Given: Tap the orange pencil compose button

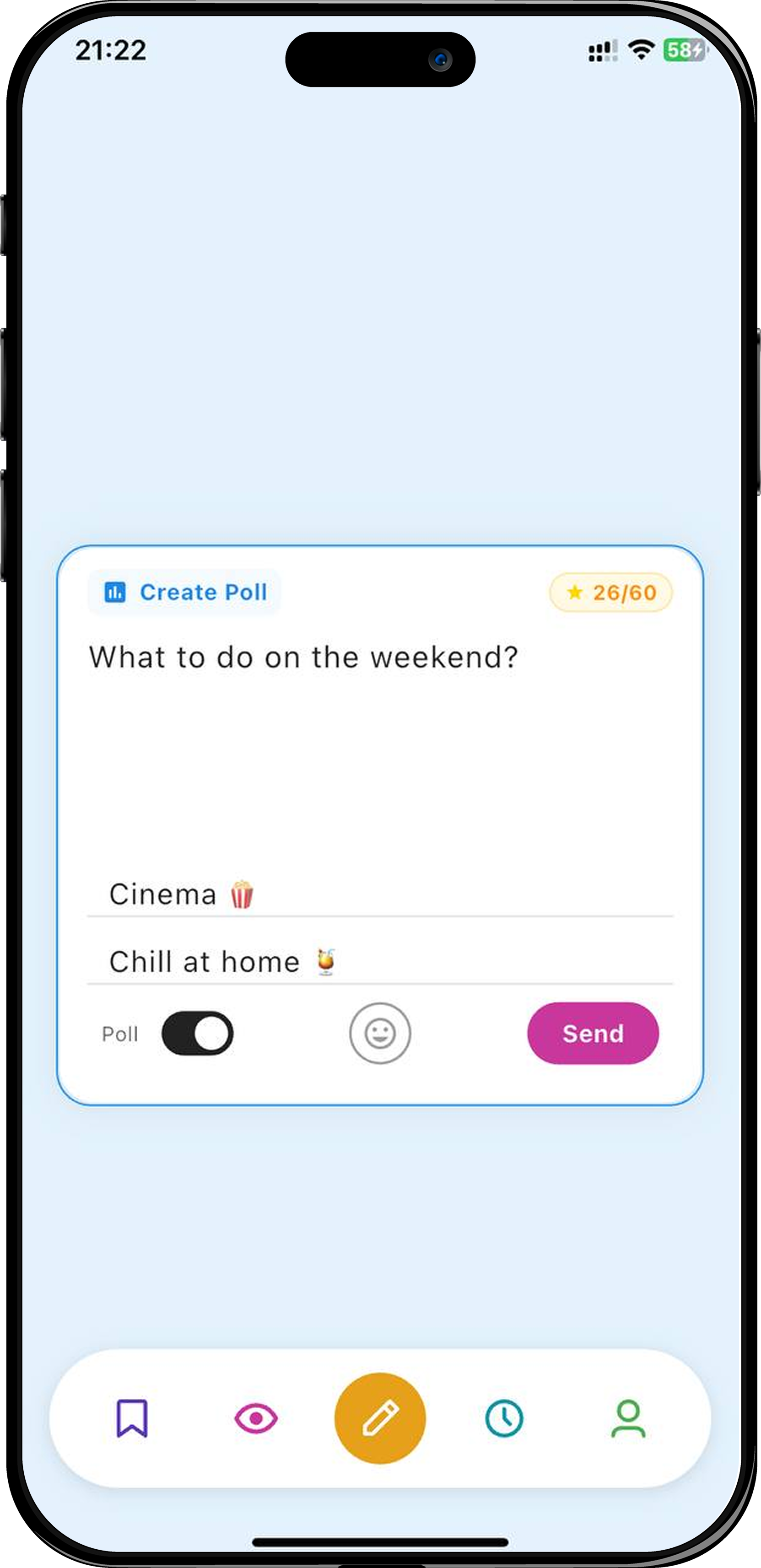Looking at the screenshot, I should coord(380,1418).
